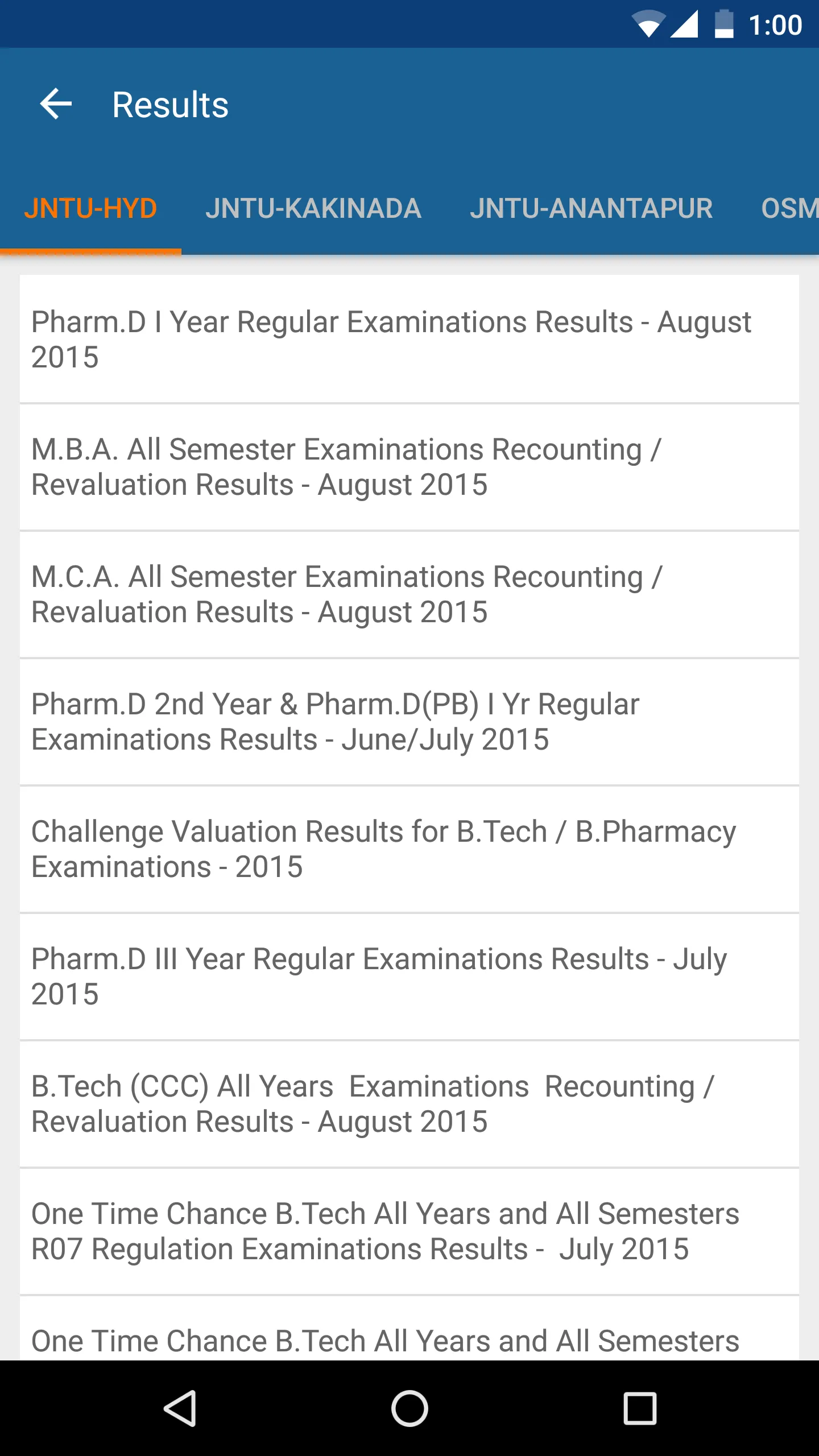This screenshot has height=1456, width=819.
Task: Tap the Wi-Fi status icon
Action: [x=650, y=24]
